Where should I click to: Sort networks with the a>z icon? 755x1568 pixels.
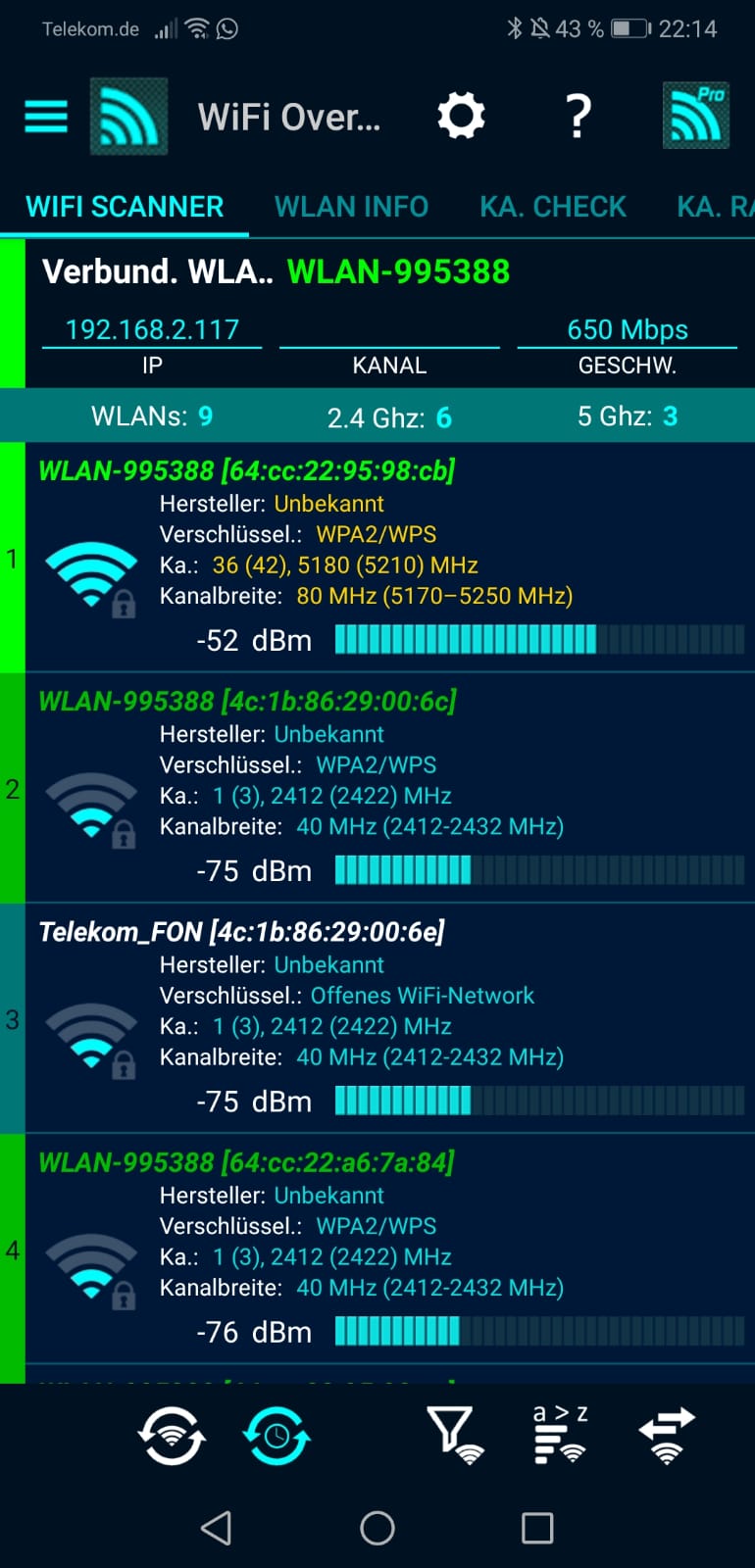pyautogui.click(x=560, y=1436)
